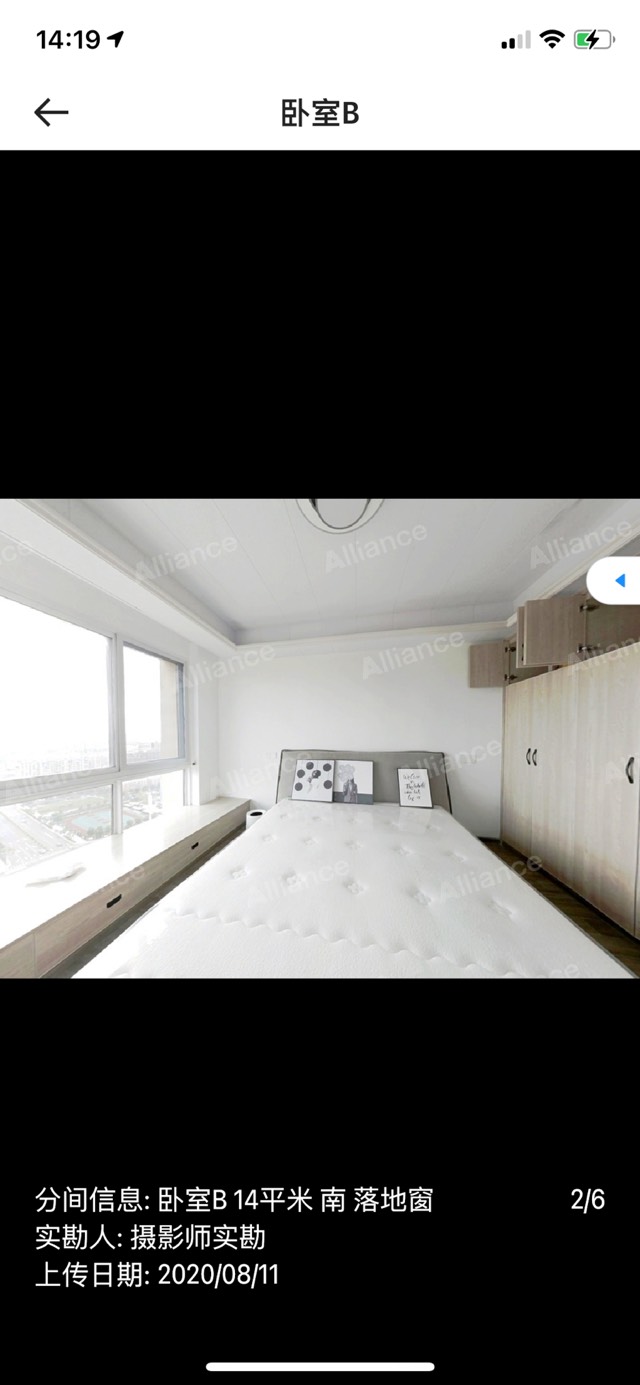This screenshot has height=1385, width=640.
Task: Go back from the 卧室B photo viewer
Action: click(51, 113)
